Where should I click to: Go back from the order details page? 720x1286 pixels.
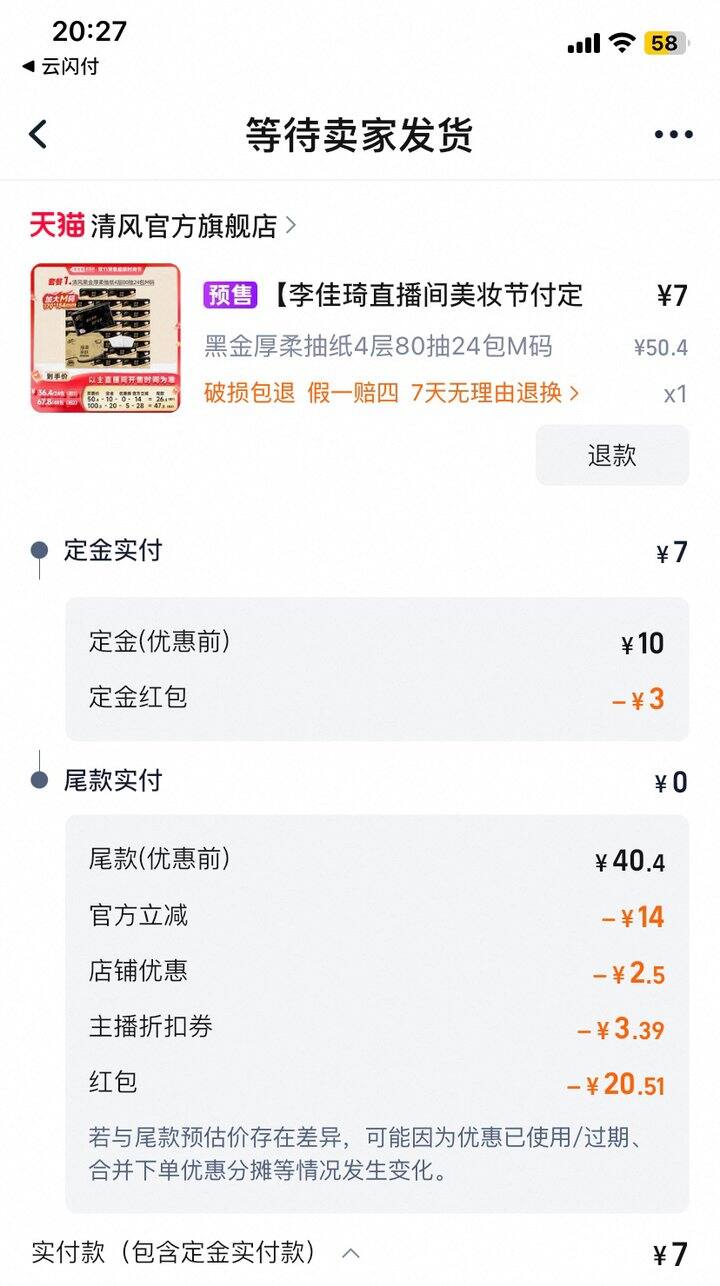(38, 134)
